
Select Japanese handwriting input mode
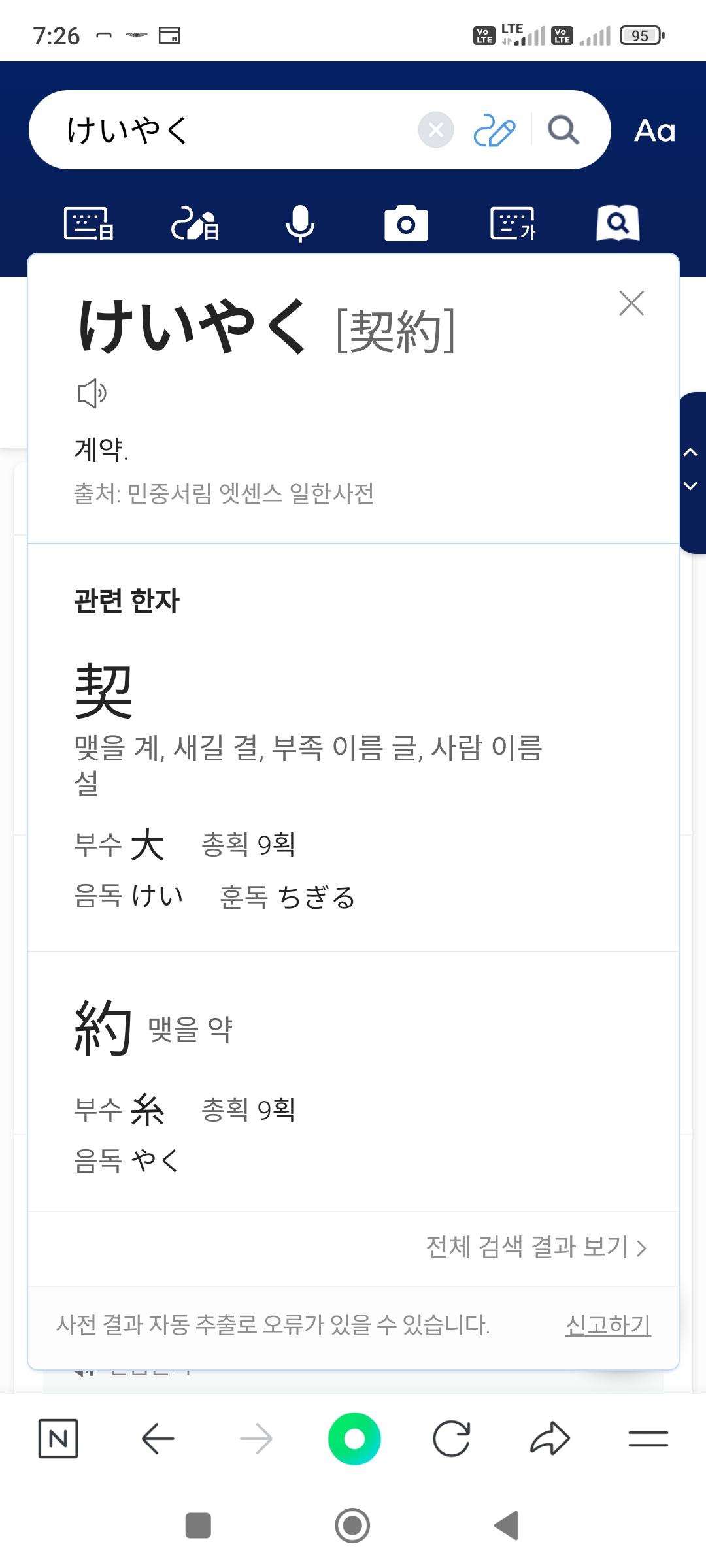tap(195, 224)
